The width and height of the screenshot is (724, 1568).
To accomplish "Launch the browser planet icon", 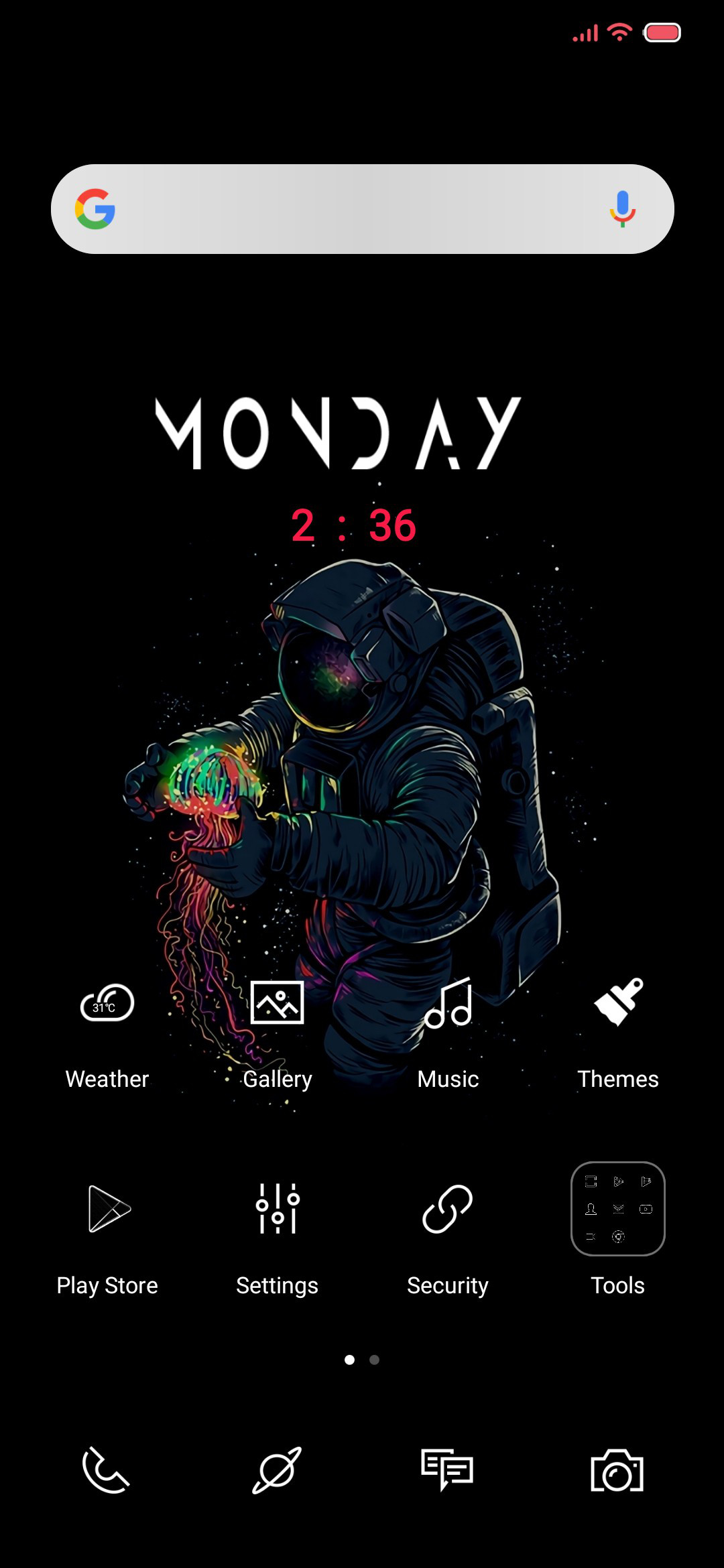I will (x=277, y=1470).
